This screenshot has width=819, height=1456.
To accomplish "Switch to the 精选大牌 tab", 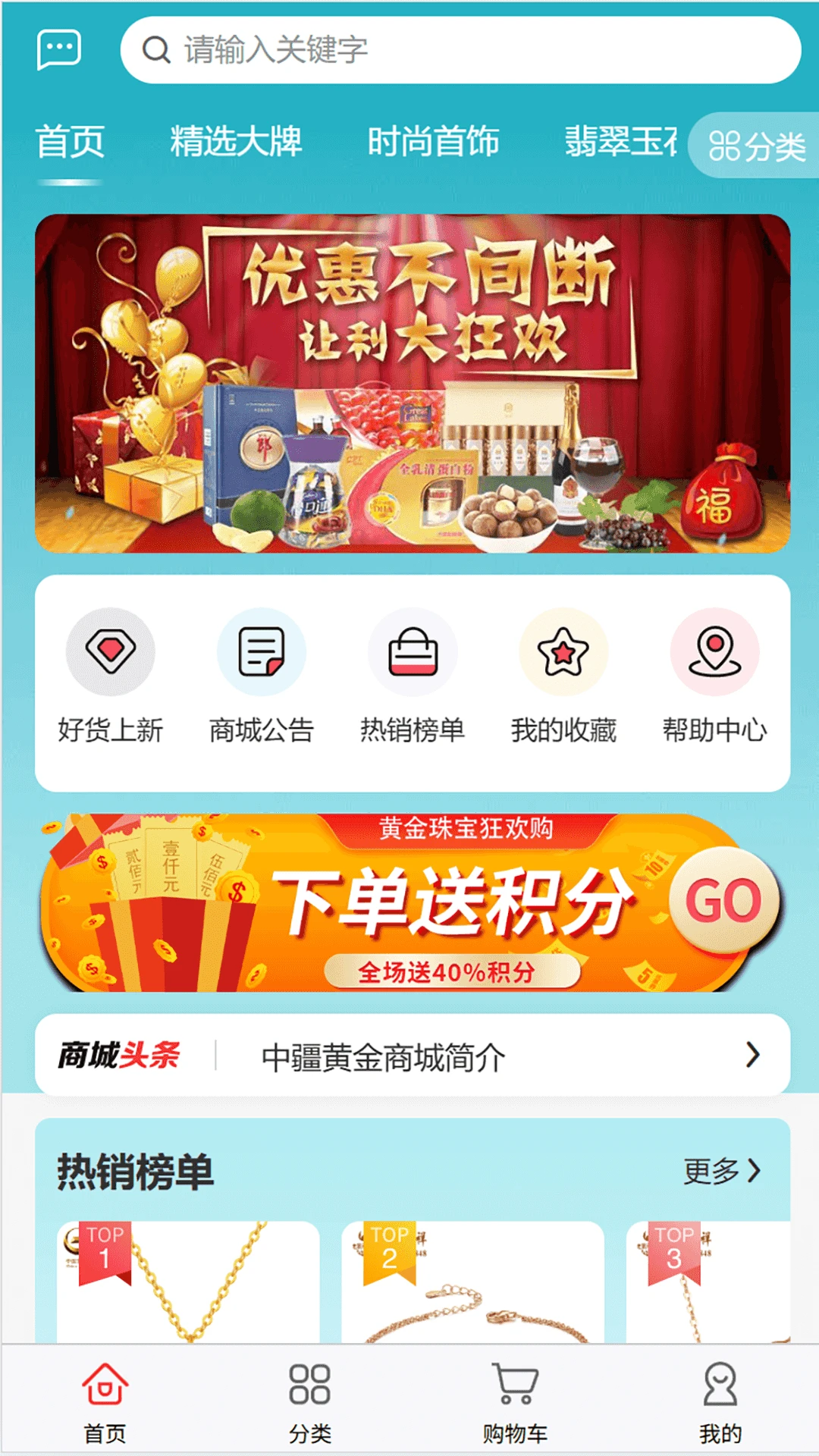I will [x=236, y=142].
